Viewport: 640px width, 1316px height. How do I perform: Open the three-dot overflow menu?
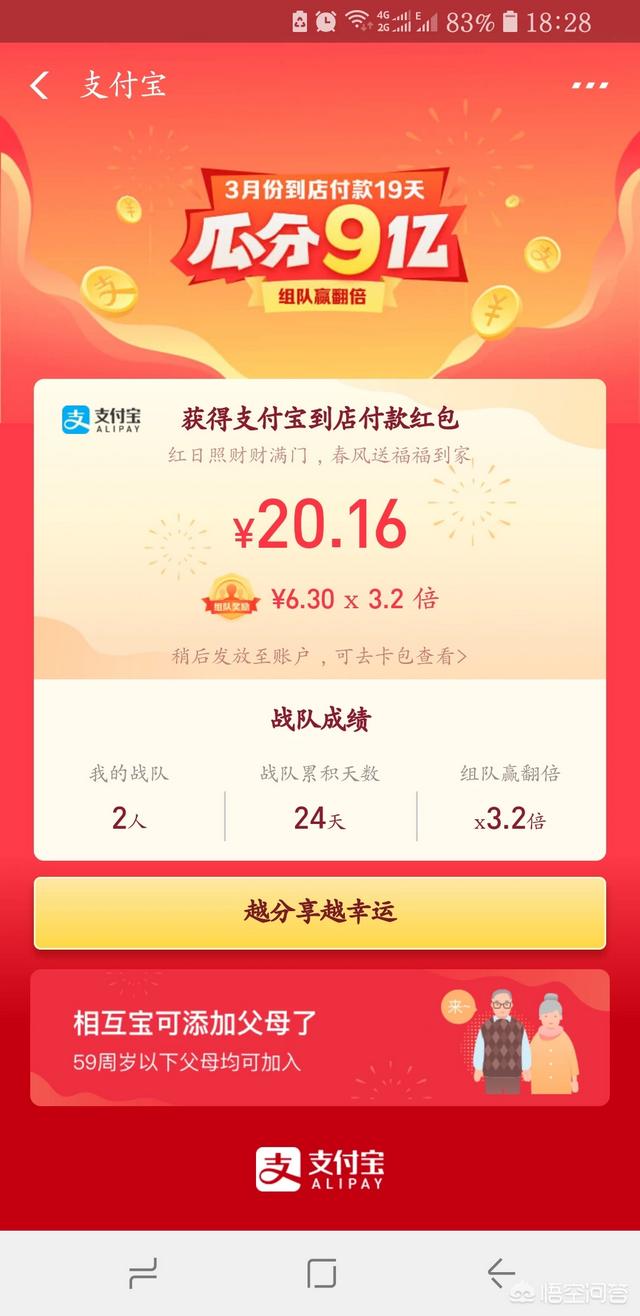[590, 86]
